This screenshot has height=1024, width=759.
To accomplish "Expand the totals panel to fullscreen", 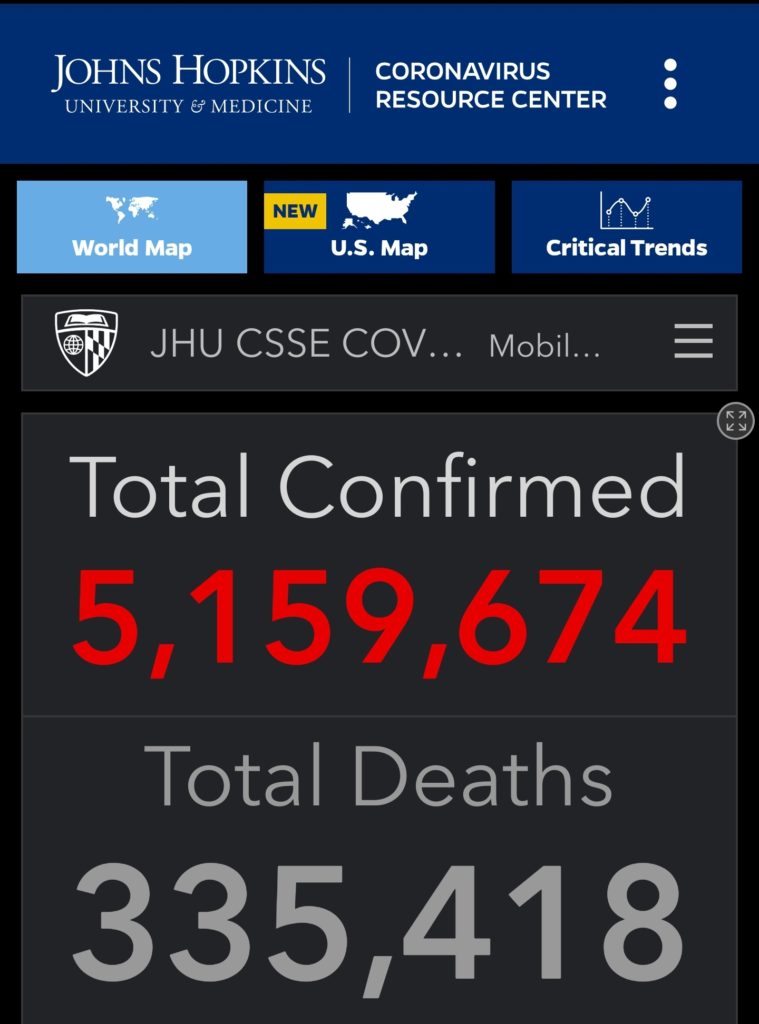I will [x=736, y=421].
